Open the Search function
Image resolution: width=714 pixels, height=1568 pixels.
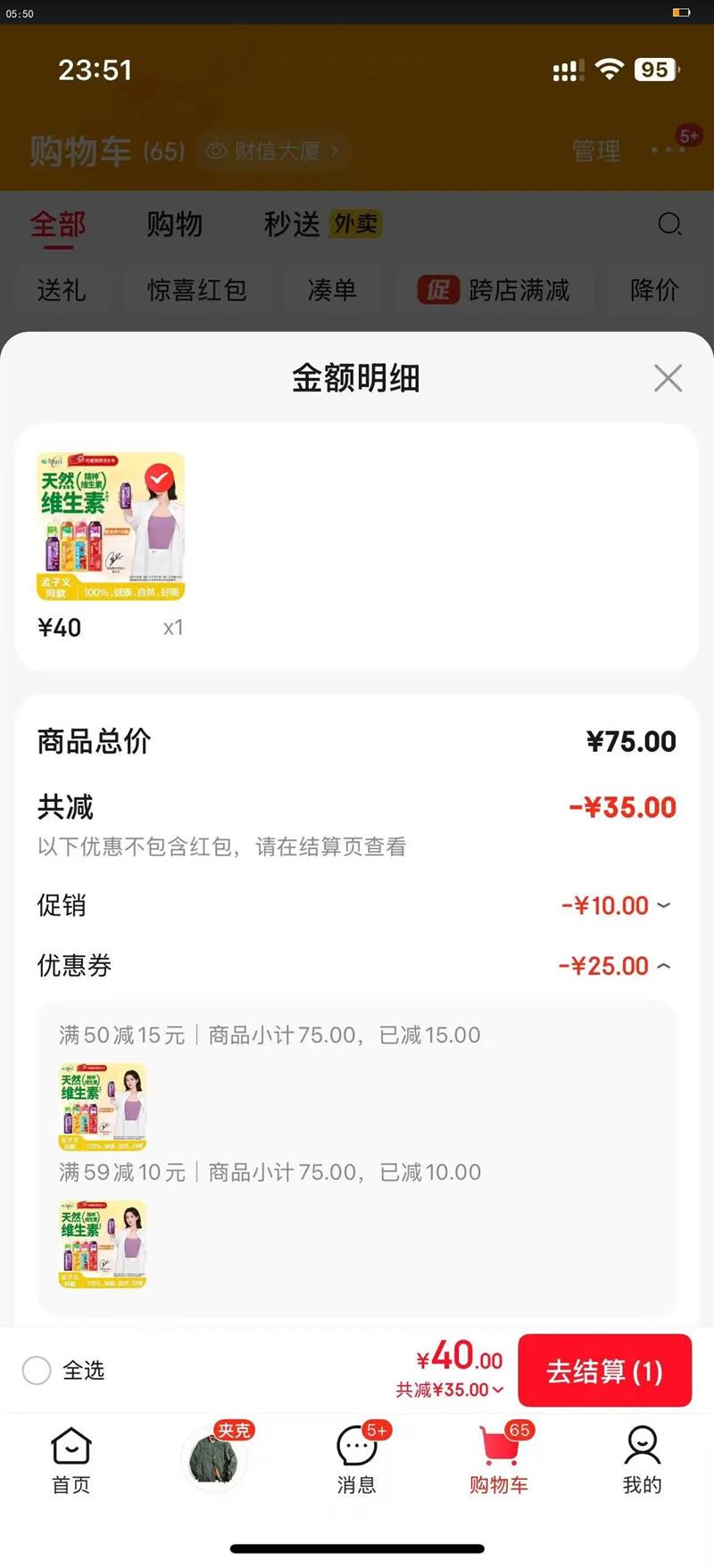(x=669, y=225)
